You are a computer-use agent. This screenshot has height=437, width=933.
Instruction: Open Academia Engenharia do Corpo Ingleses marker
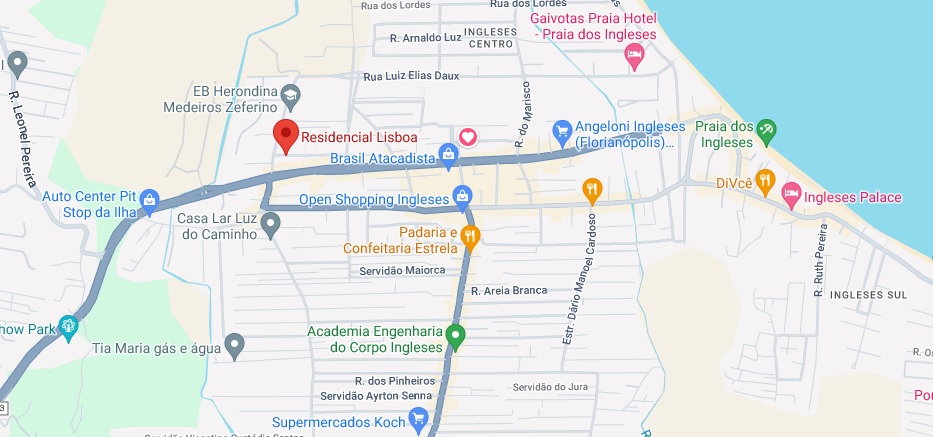[x=455, y=336]
